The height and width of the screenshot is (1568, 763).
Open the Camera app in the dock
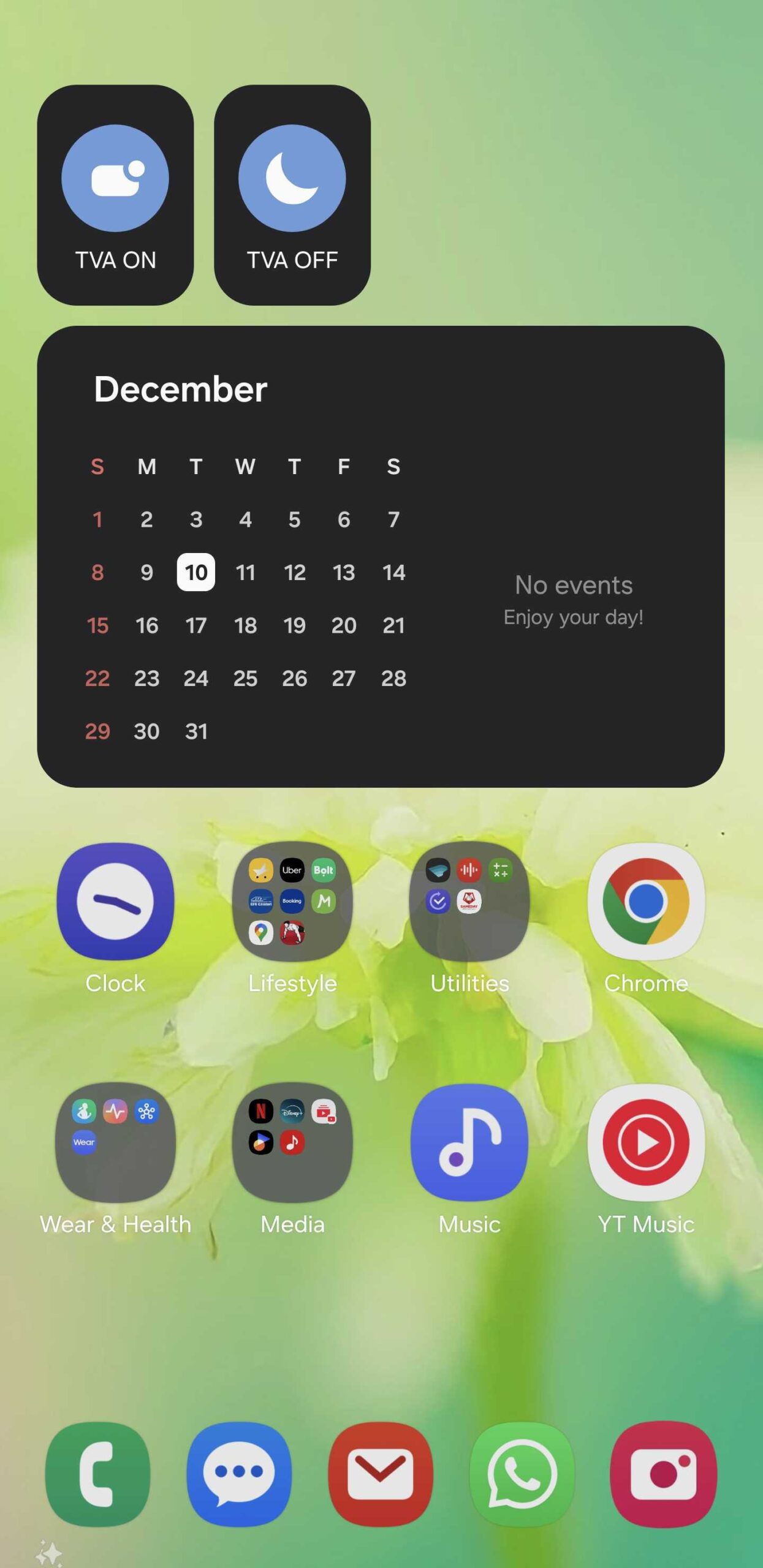pos(663,1473)
